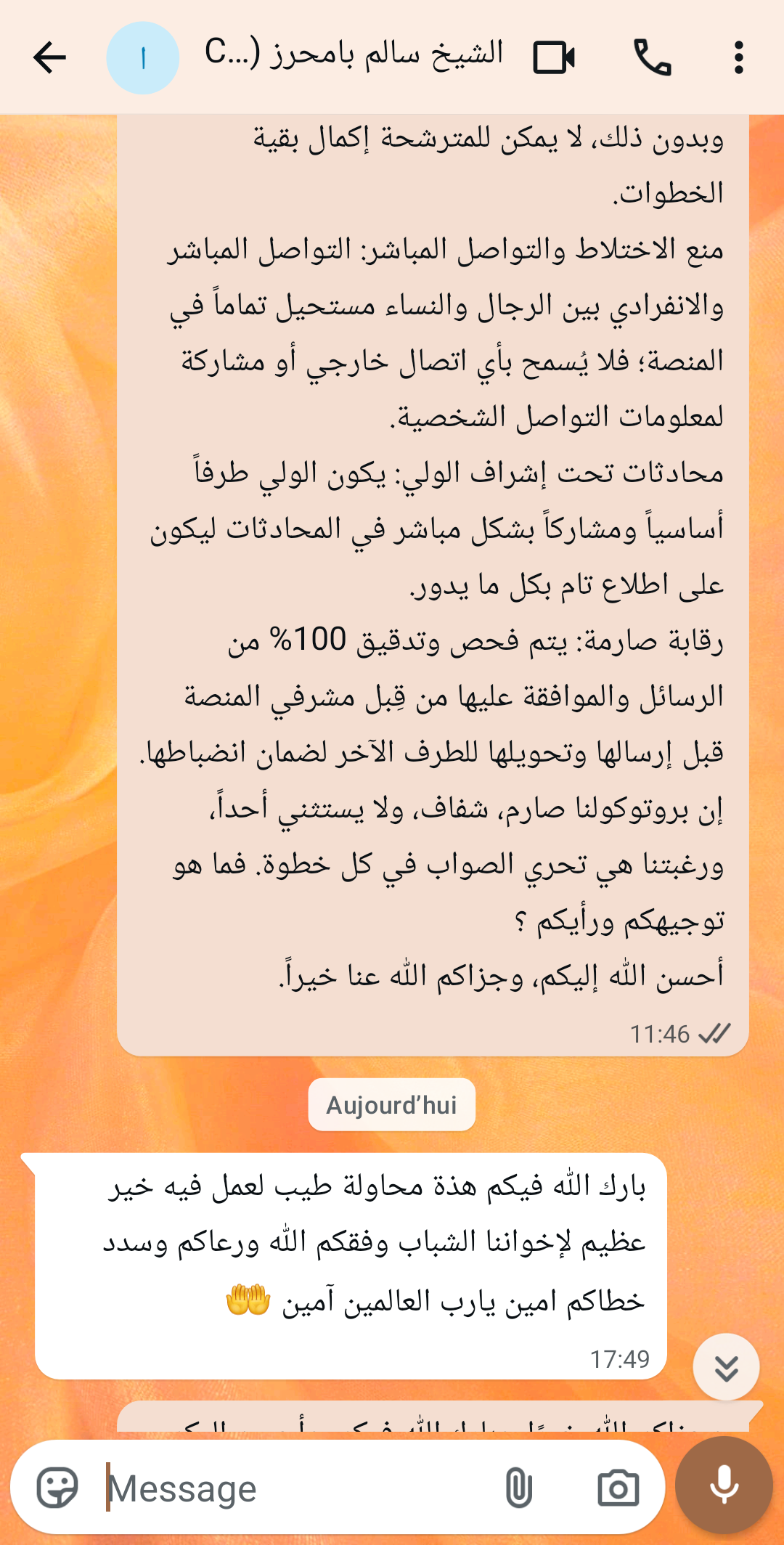
Task: Jump to the latest messages
Action: [x=726, y=1367]
